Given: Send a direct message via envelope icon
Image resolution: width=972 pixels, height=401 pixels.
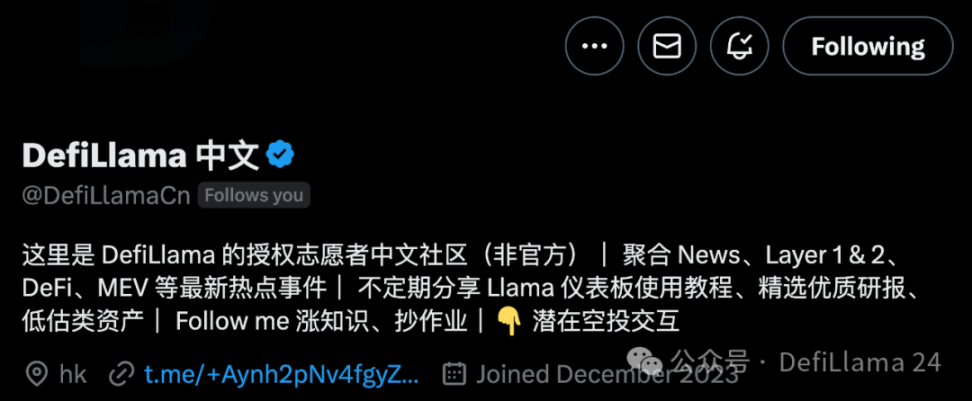Looking at the screenshot, I should pyautogui.click(x=667, y=46).
